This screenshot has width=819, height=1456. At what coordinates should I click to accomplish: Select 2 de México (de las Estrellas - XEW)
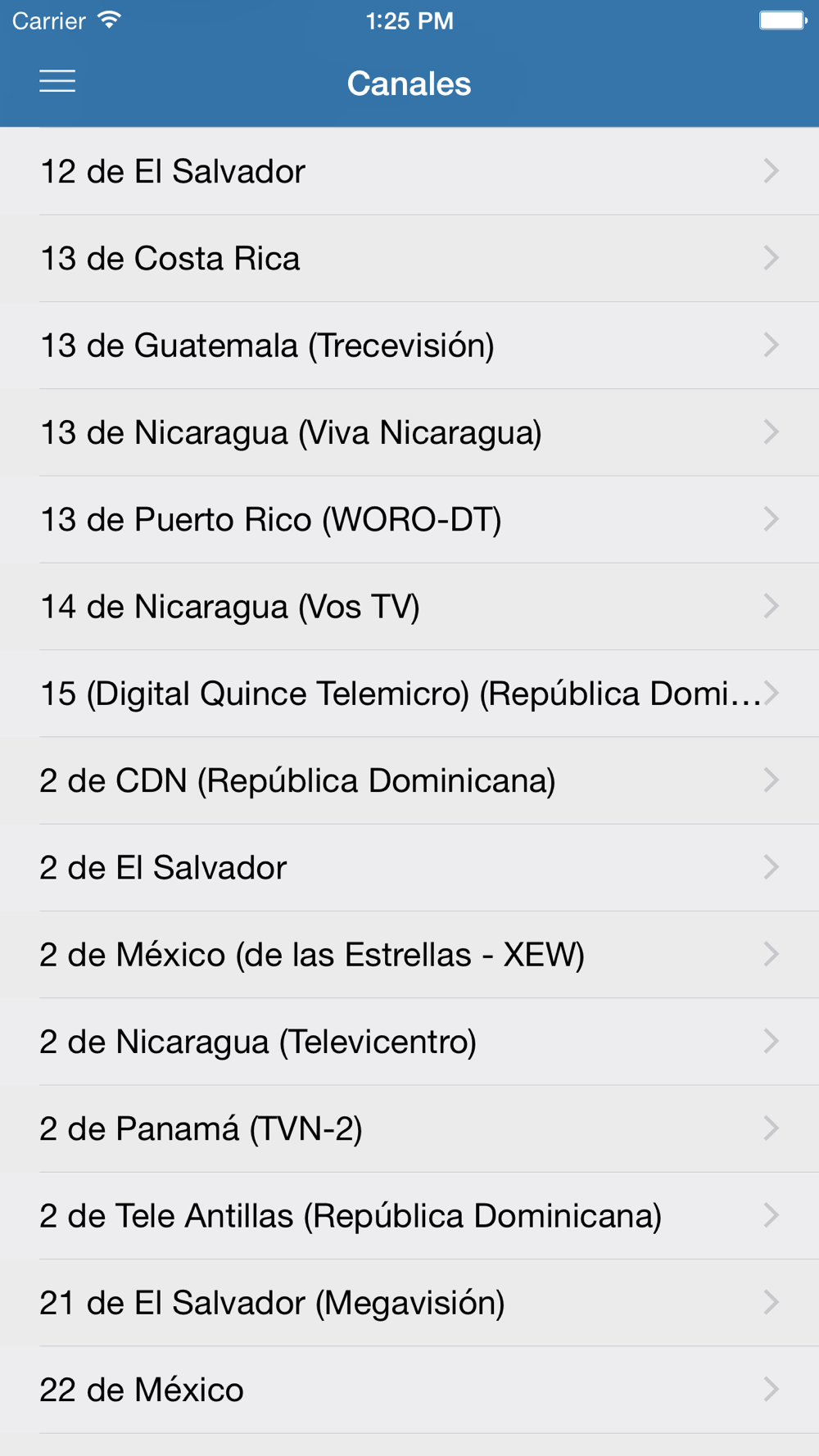point(409,955)
